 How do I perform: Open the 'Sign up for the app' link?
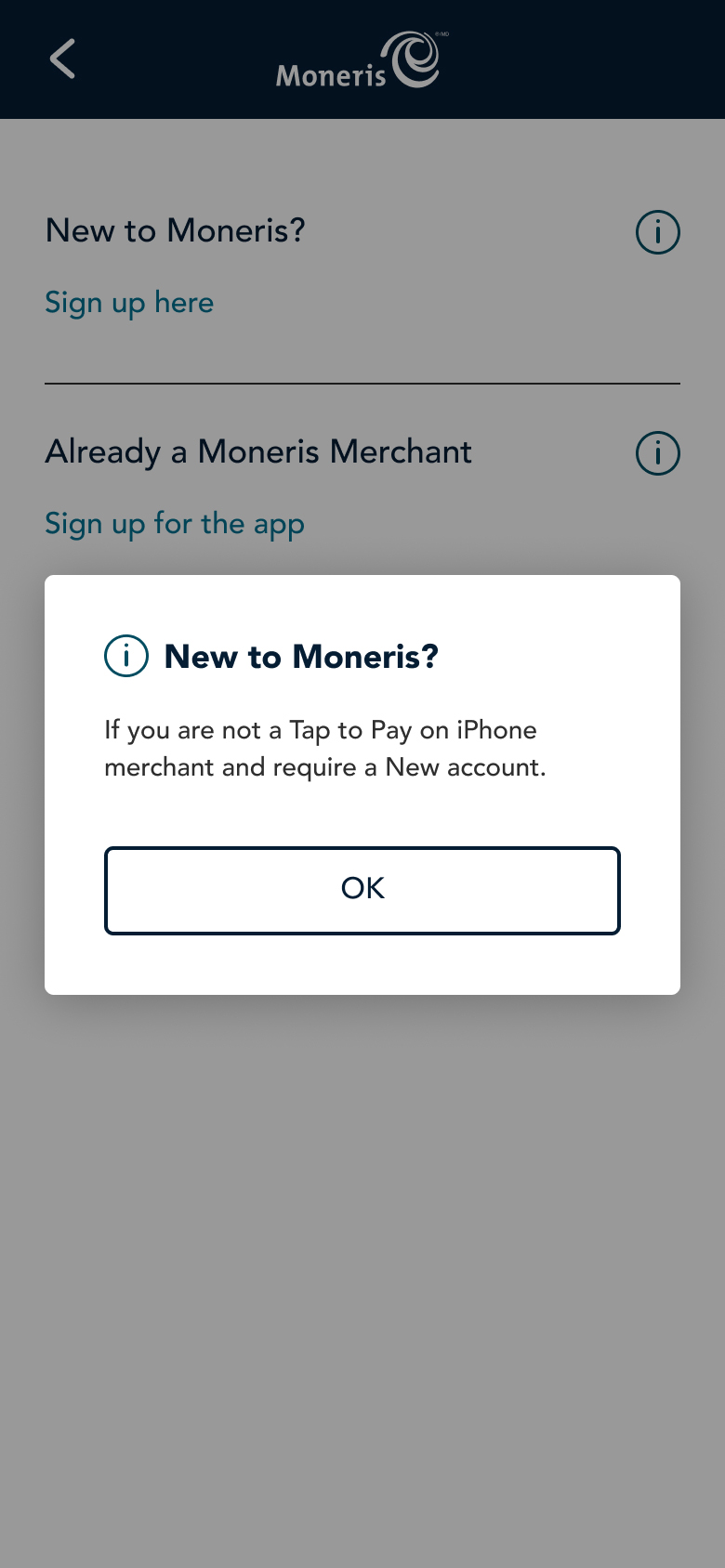click(x=175, y=524)
